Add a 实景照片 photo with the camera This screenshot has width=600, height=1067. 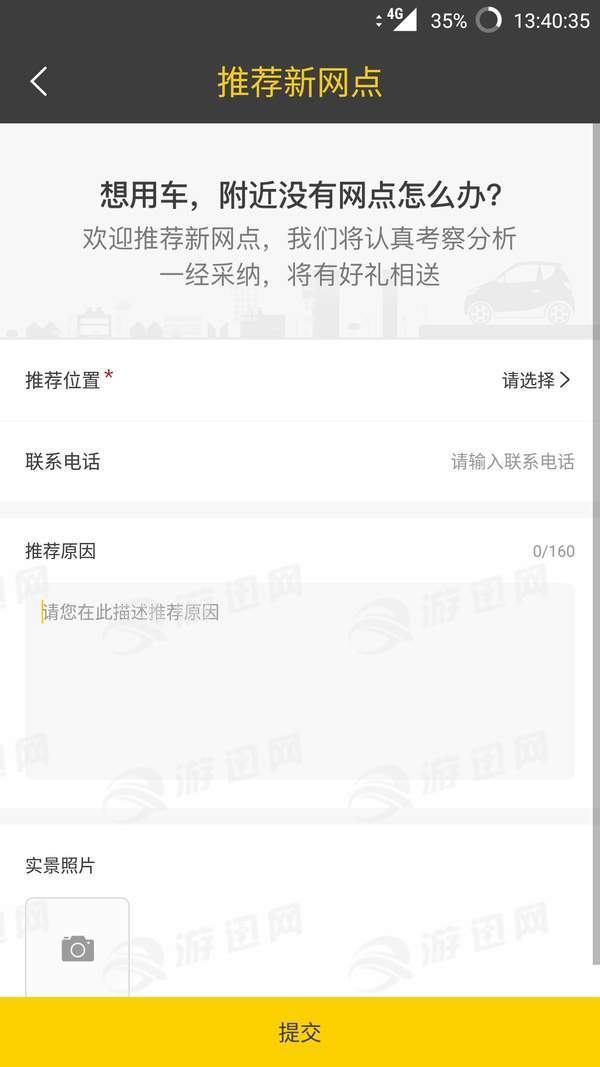[77, 948]
